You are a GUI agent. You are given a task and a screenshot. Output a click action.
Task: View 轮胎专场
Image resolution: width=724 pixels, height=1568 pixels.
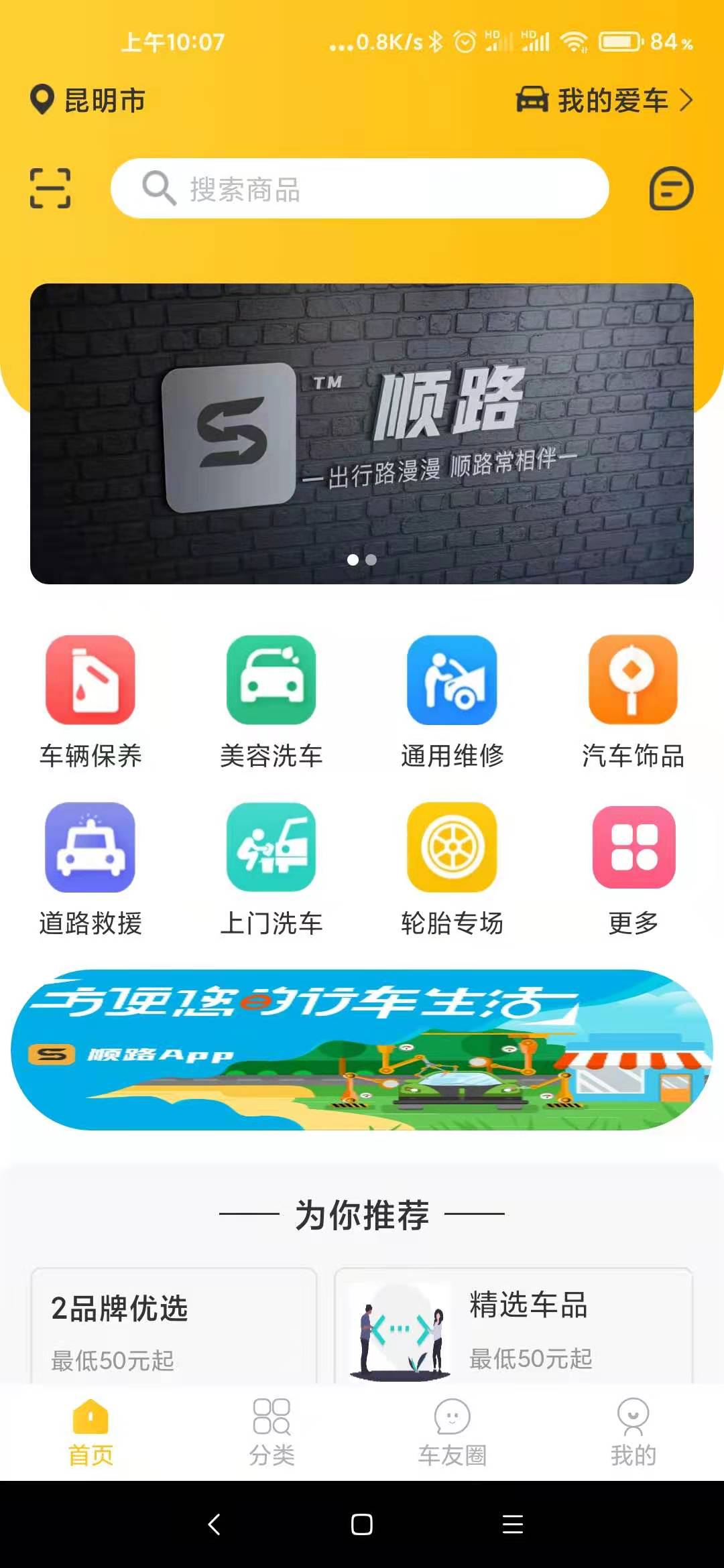[452, 869]
